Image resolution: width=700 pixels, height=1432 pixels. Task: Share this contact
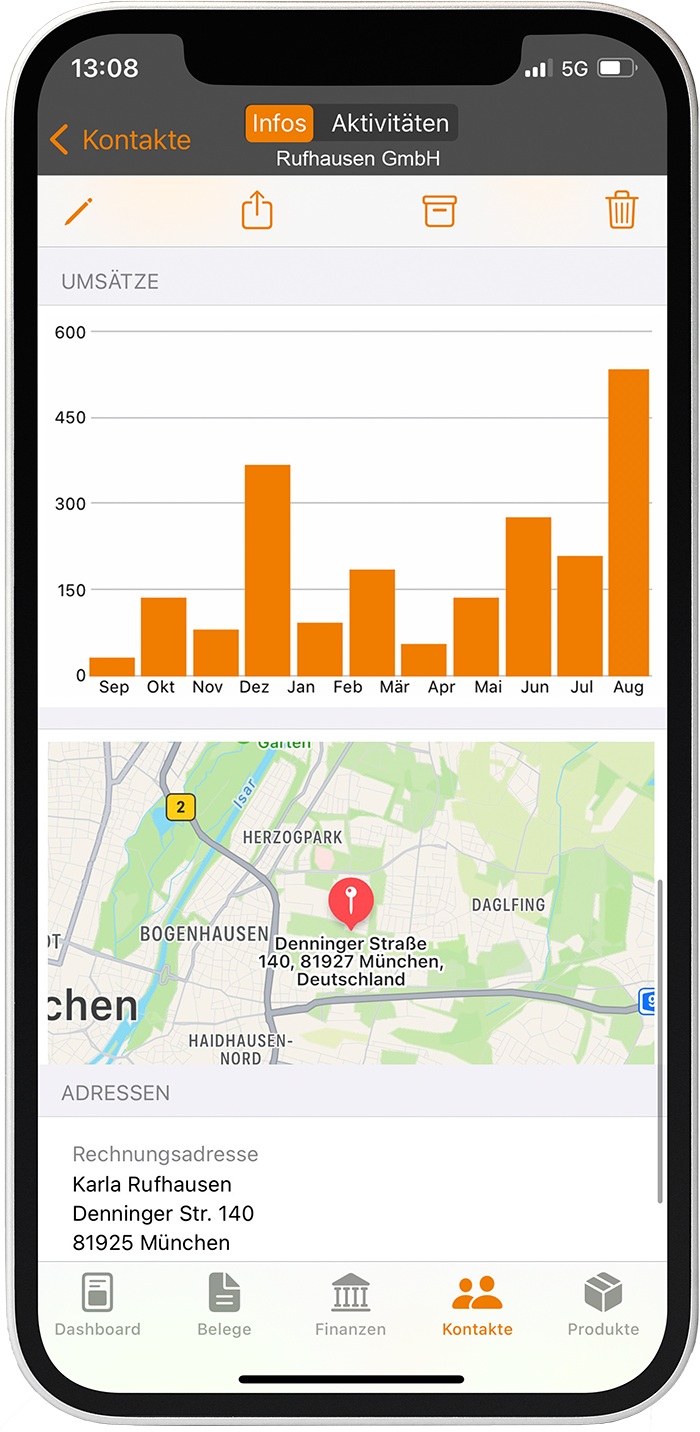pos(257,211)
